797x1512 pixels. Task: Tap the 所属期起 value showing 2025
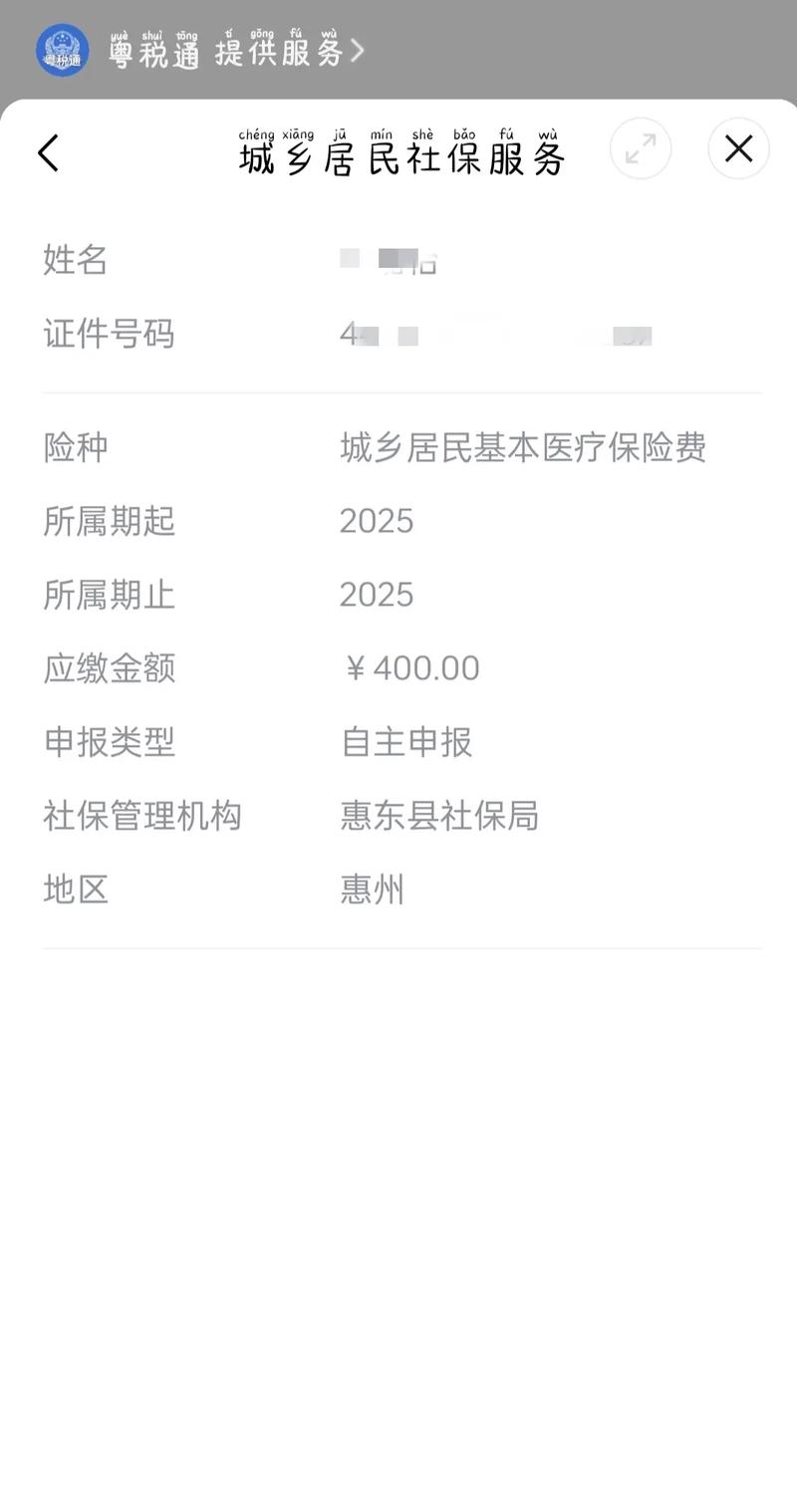[377, 520]
